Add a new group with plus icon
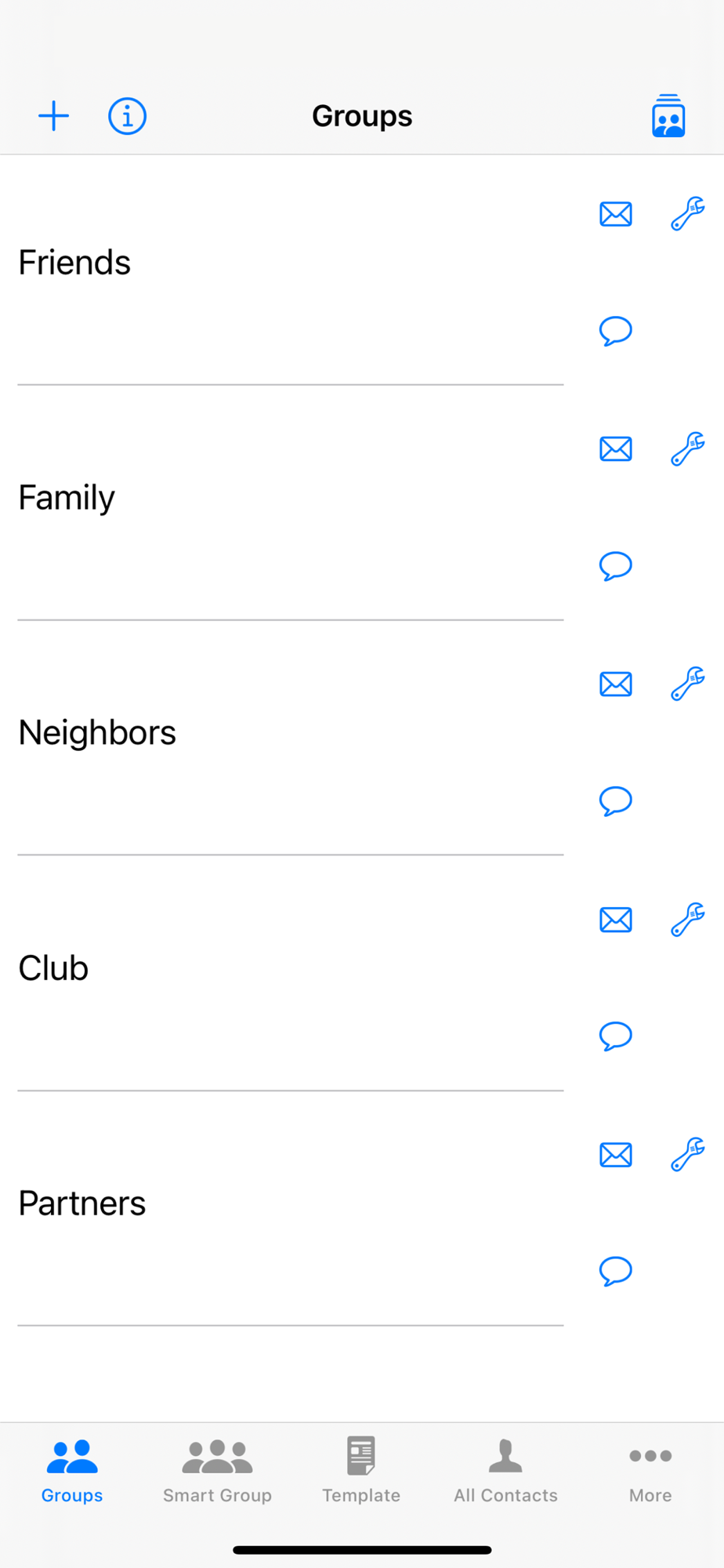This screenshot has height=1568, width=724. 53,116
